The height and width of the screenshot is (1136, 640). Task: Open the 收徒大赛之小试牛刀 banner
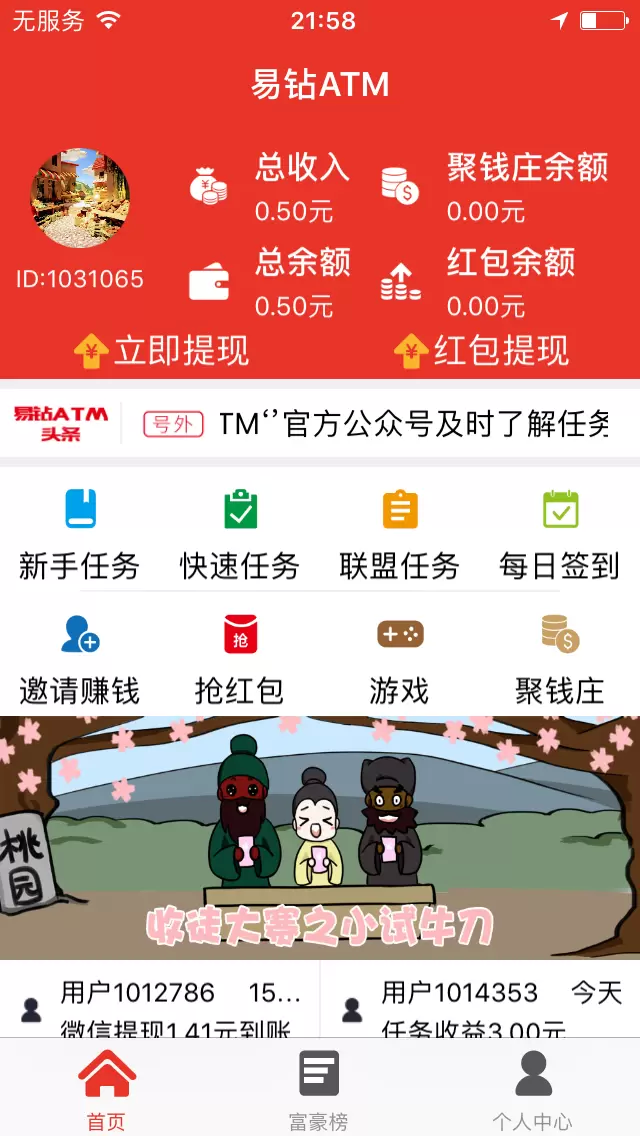(320, 838)
